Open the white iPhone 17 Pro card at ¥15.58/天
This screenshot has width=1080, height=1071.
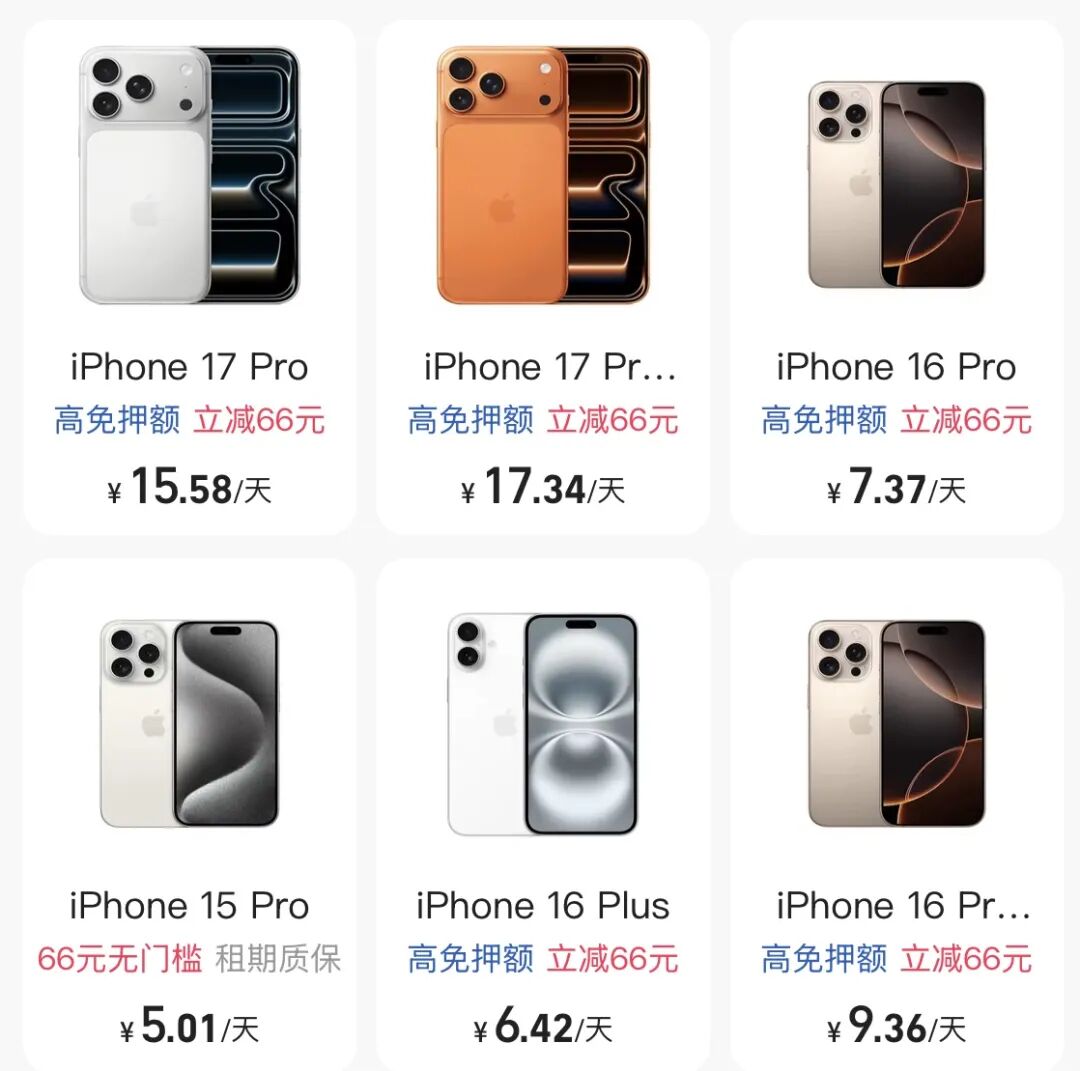coord(189,276)
